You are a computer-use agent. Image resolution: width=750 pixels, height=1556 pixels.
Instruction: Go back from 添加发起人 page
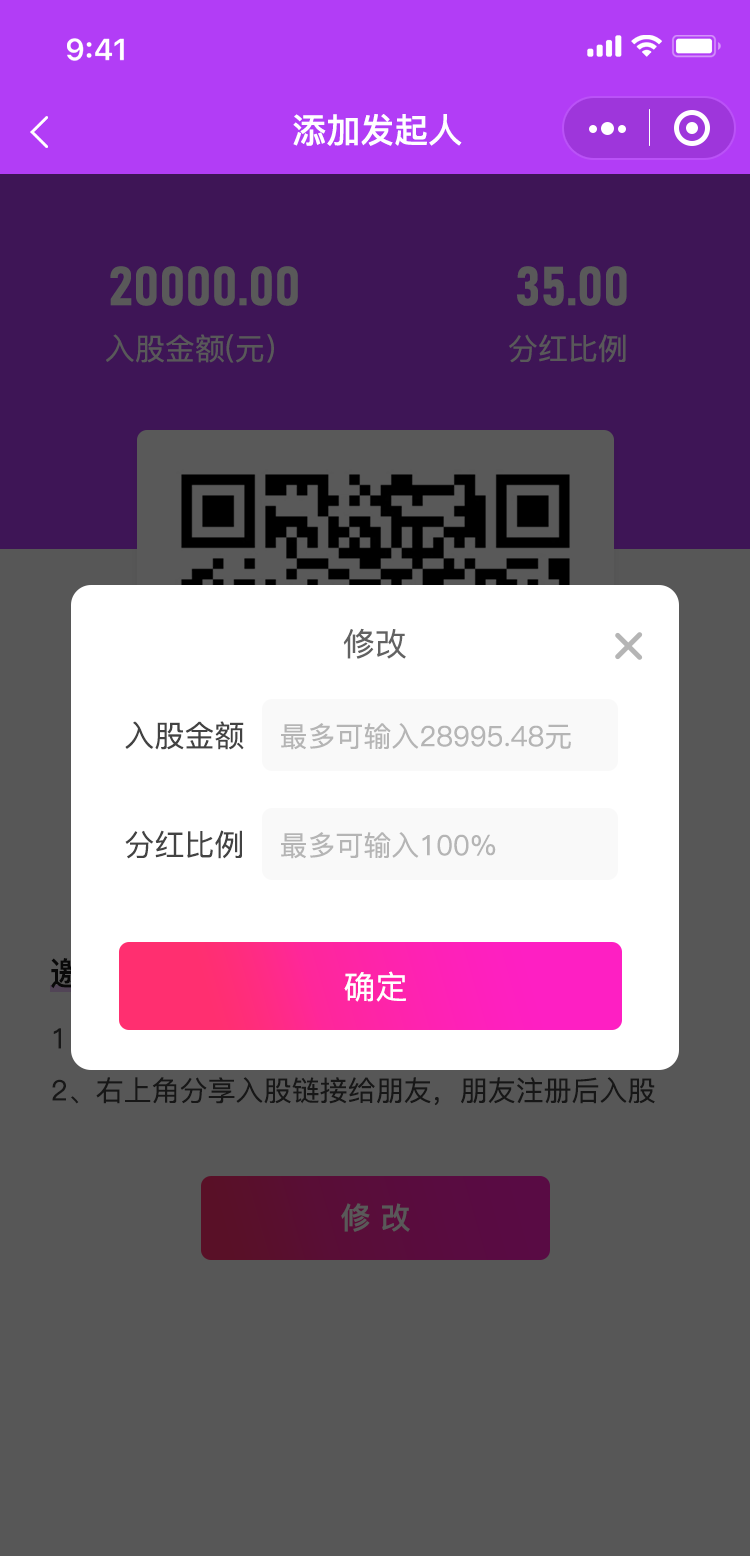tap(40, 132)
